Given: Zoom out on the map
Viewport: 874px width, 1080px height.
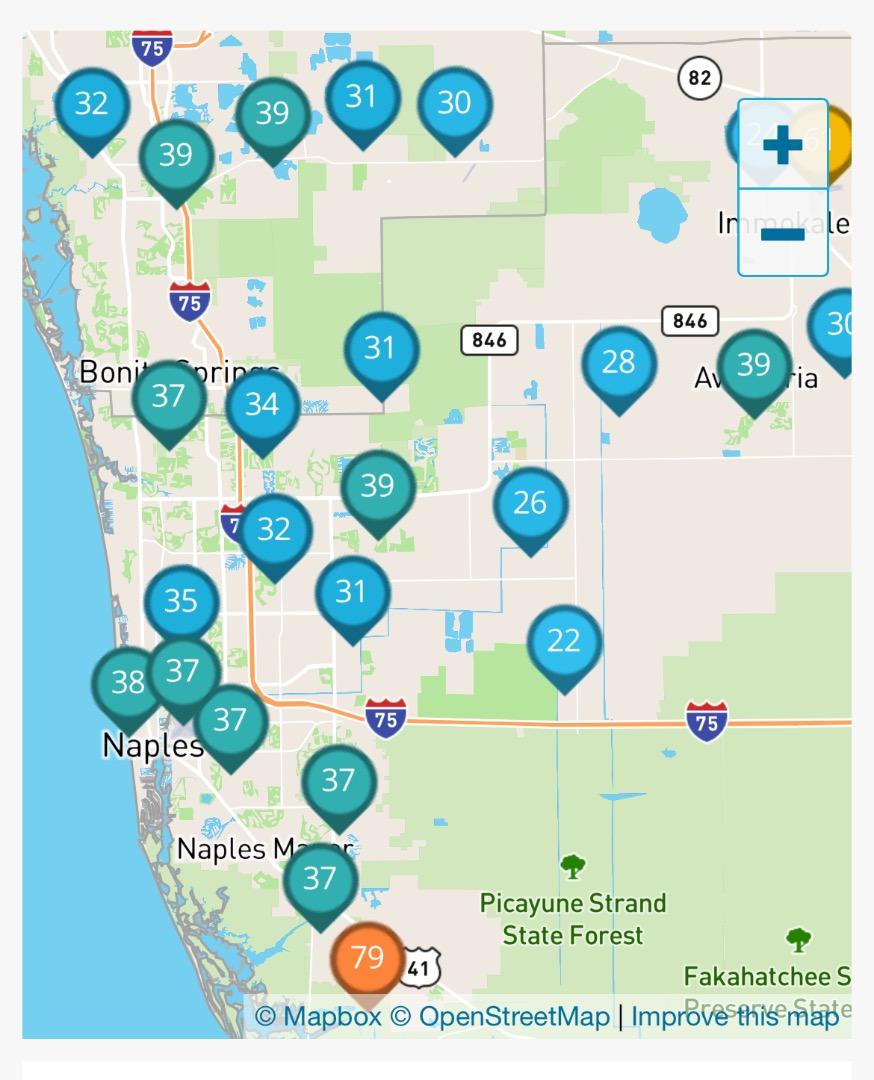Looking at the screenshot, I should tap(782, 234).
